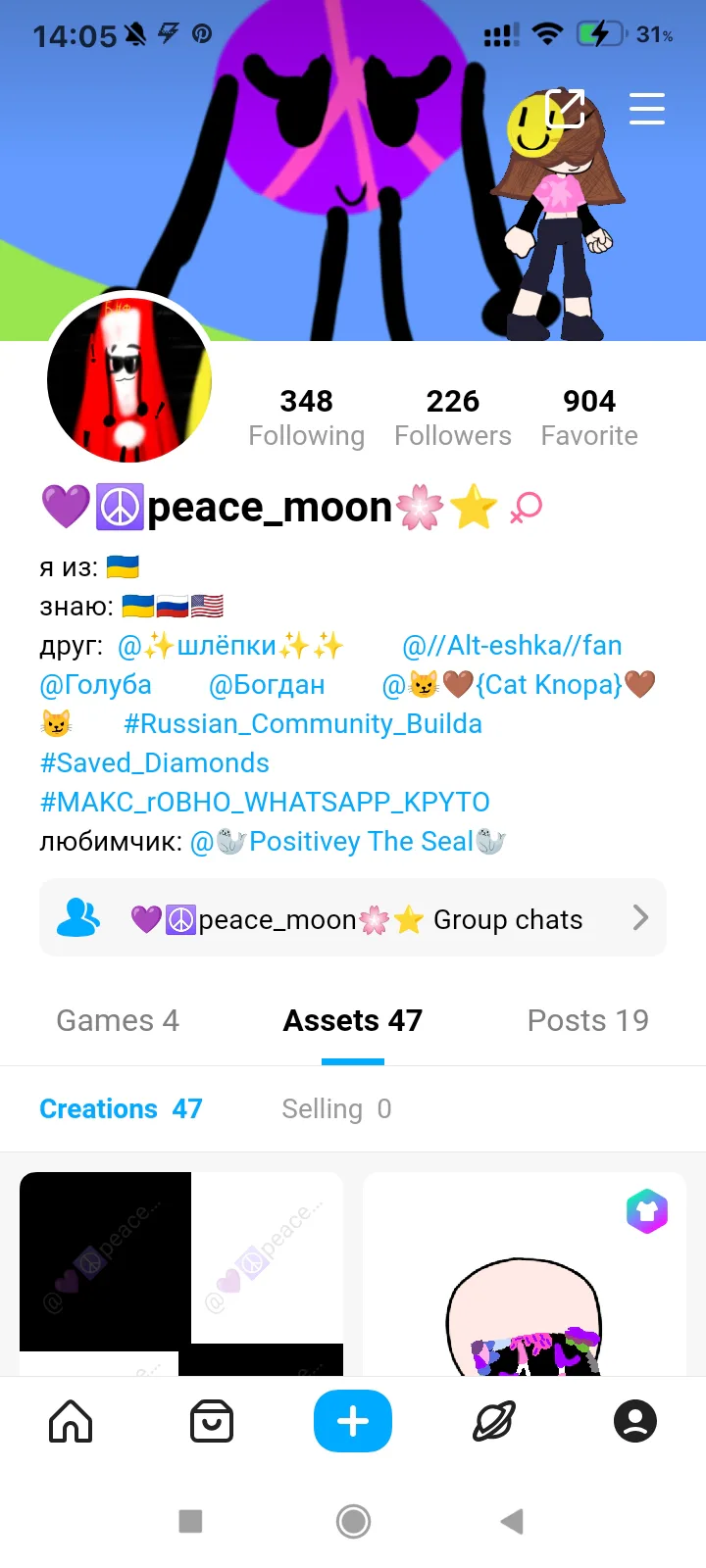
Task: Select the Selling 0 sub-tab
Action: (x=335, y=1109)
